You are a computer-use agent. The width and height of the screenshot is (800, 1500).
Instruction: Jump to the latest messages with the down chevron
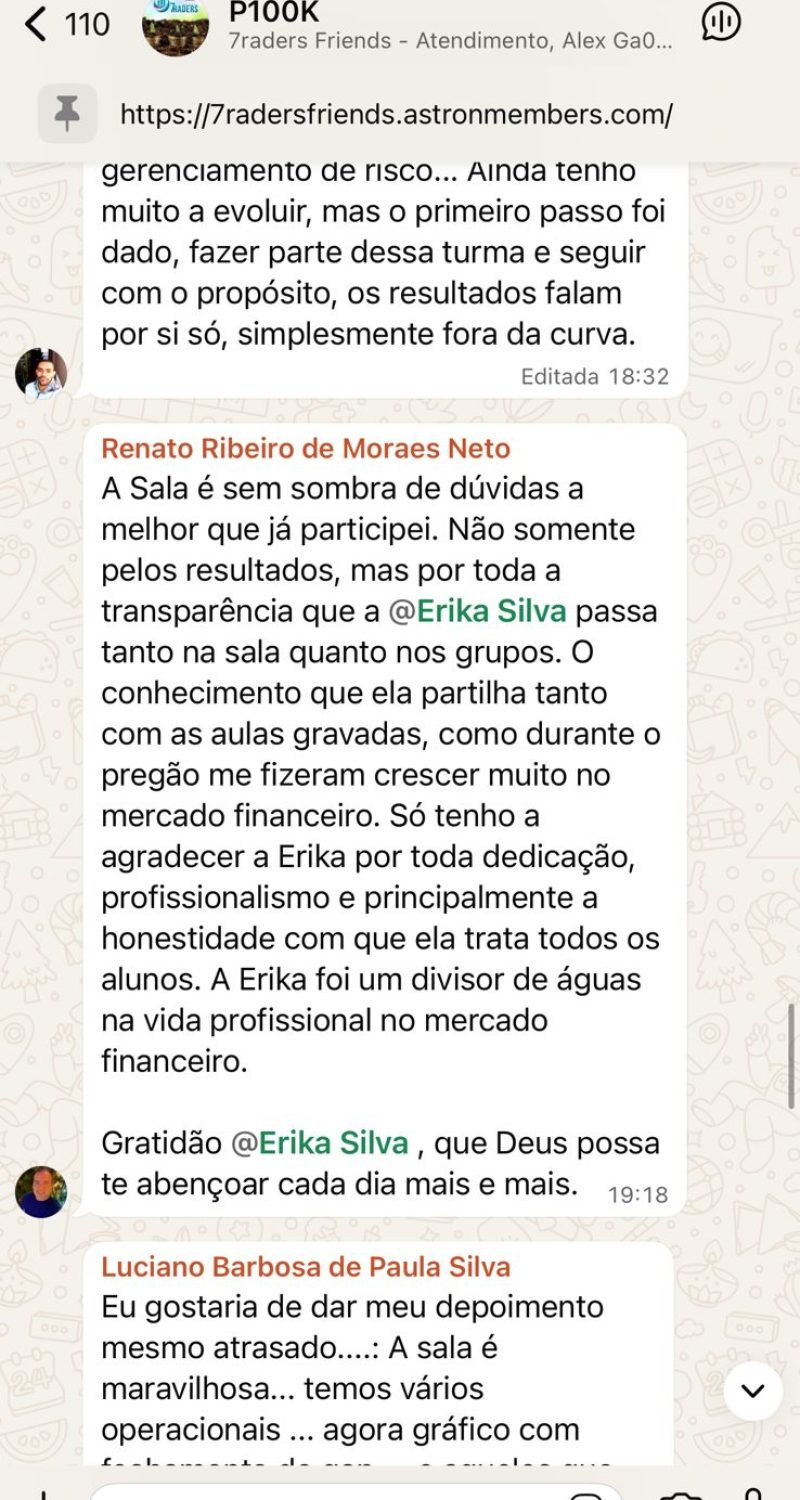click(752, 1390)
